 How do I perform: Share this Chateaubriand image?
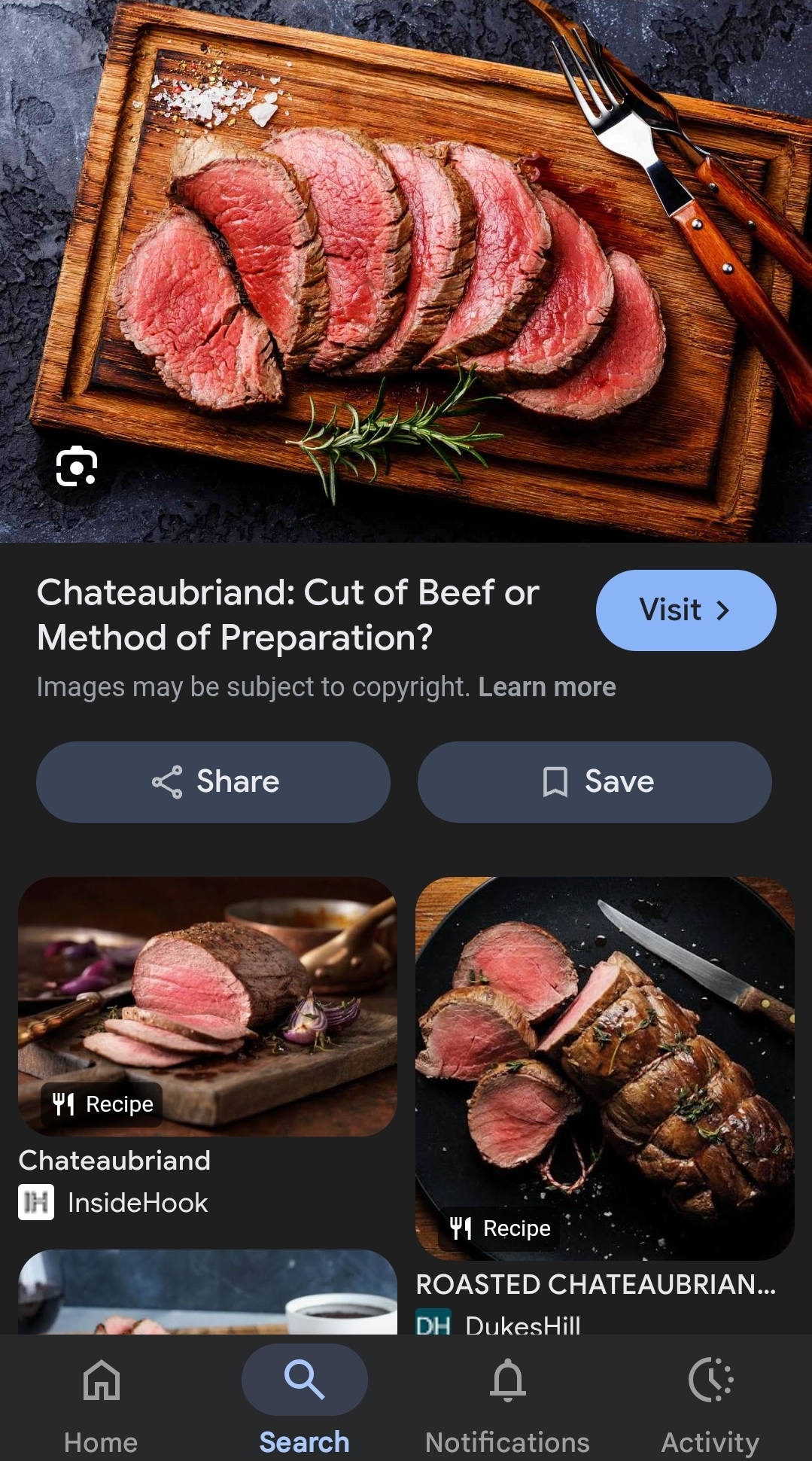point(214,781)
